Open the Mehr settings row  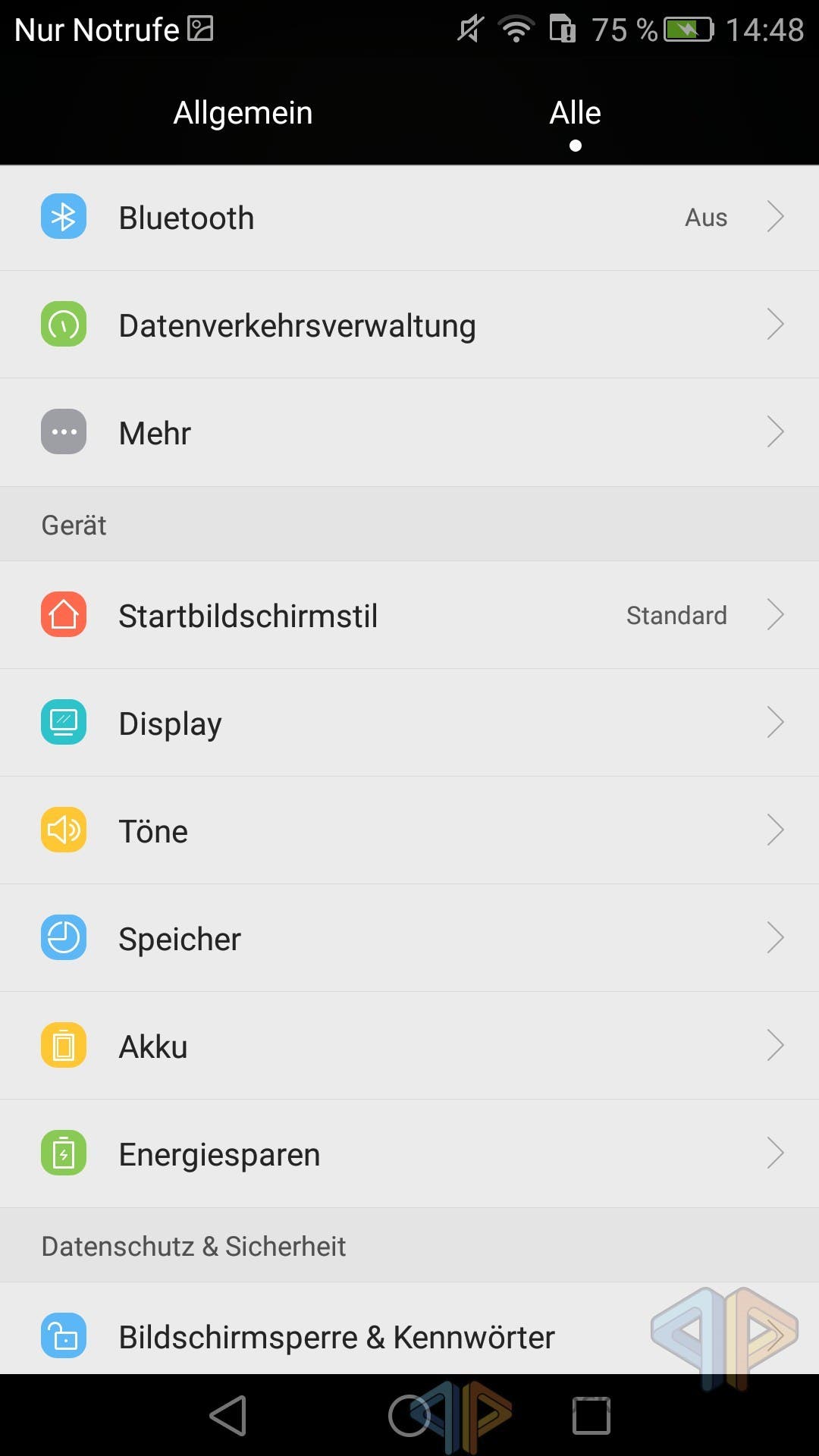click(x=409, y=432)
